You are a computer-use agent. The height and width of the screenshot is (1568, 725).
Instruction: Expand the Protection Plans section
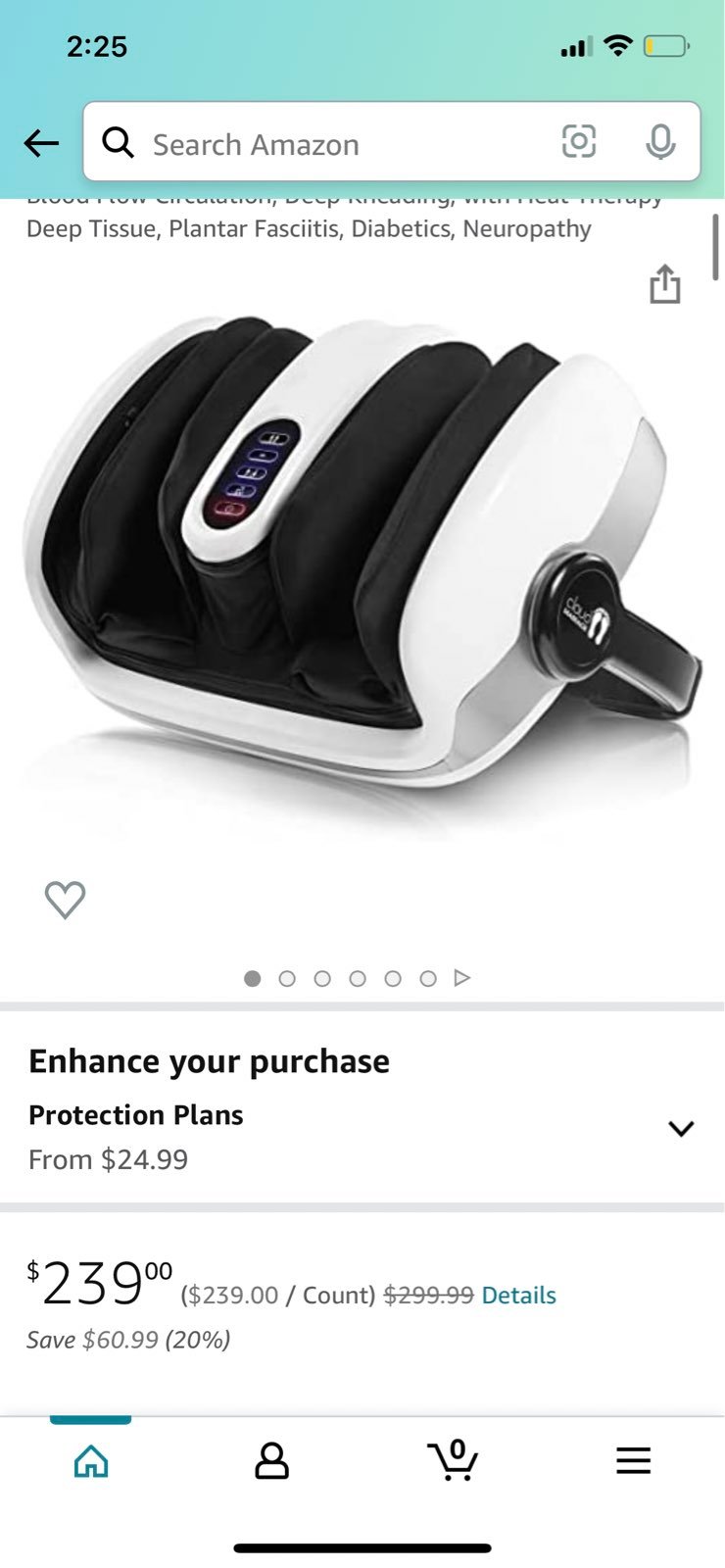click(x=362, y=1137)
